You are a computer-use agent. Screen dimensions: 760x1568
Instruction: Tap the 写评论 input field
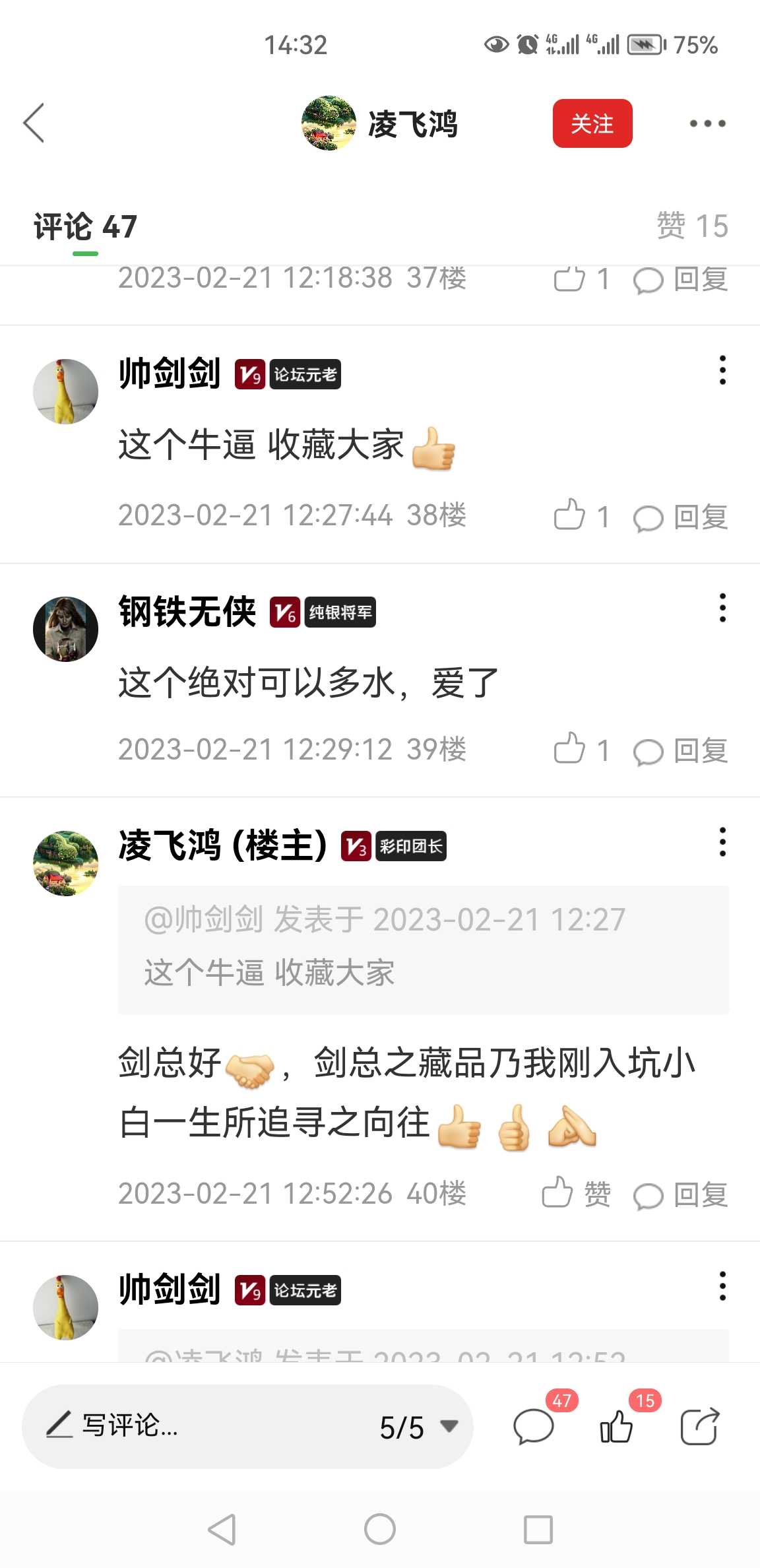pos(198,1427)
